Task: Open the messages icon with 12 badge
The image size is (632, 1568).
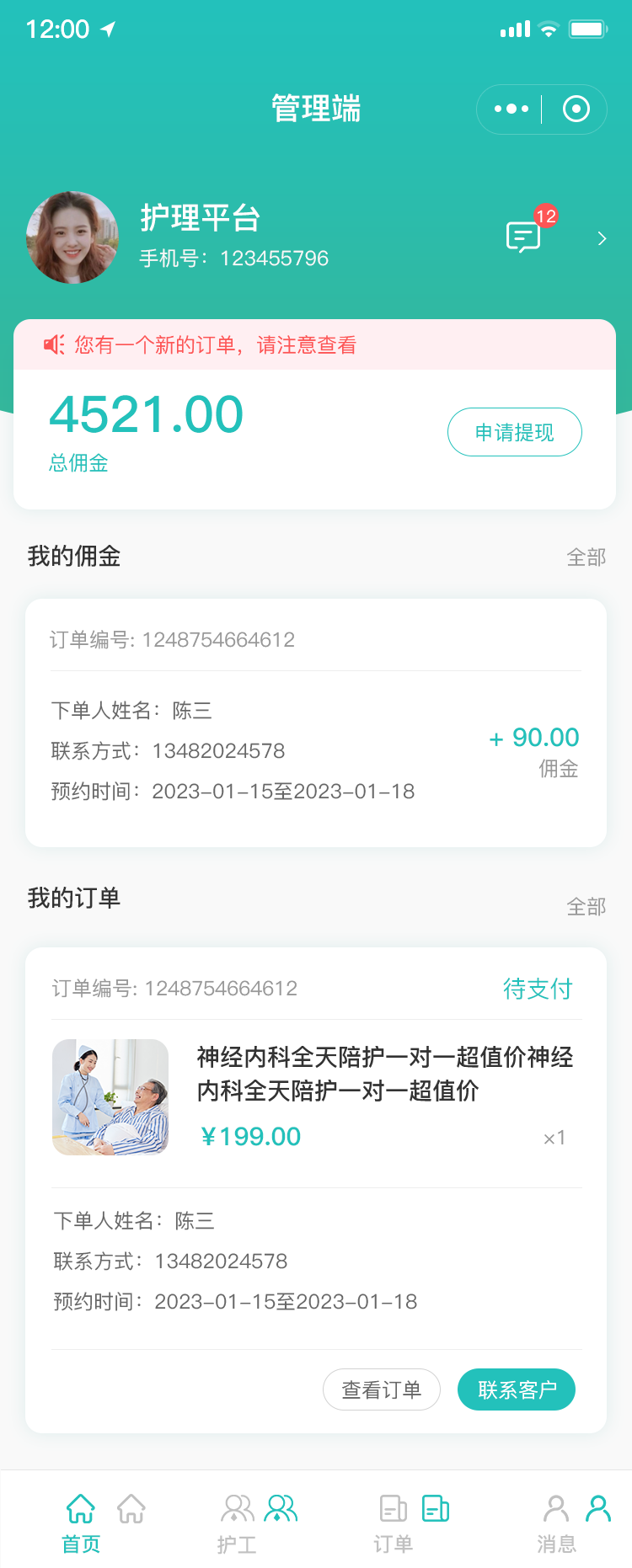Action: [524, 237]
